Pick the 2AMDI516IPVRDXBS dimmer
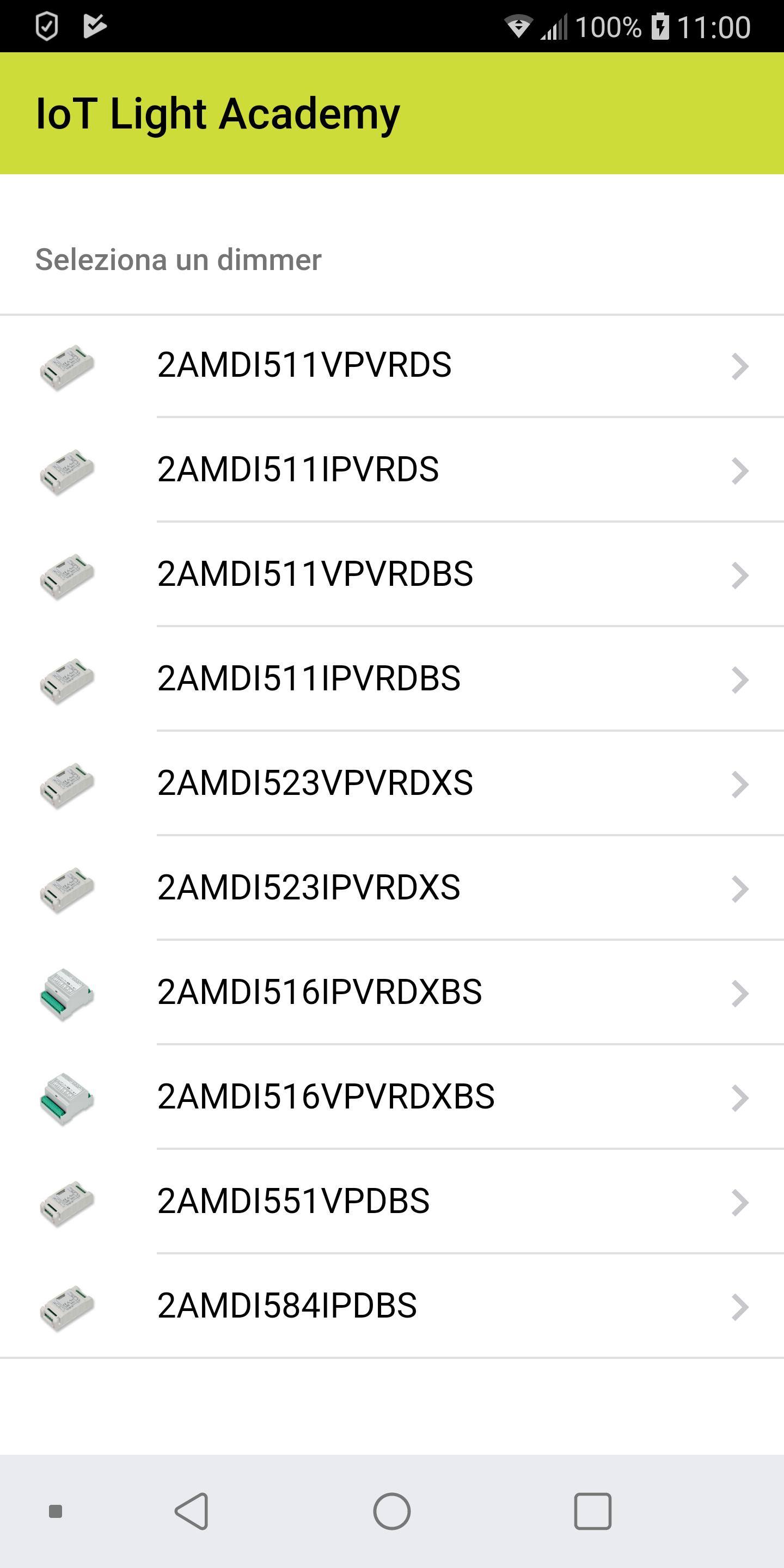This screenshot has width=784, height=1568. click(x=392, y=993)
